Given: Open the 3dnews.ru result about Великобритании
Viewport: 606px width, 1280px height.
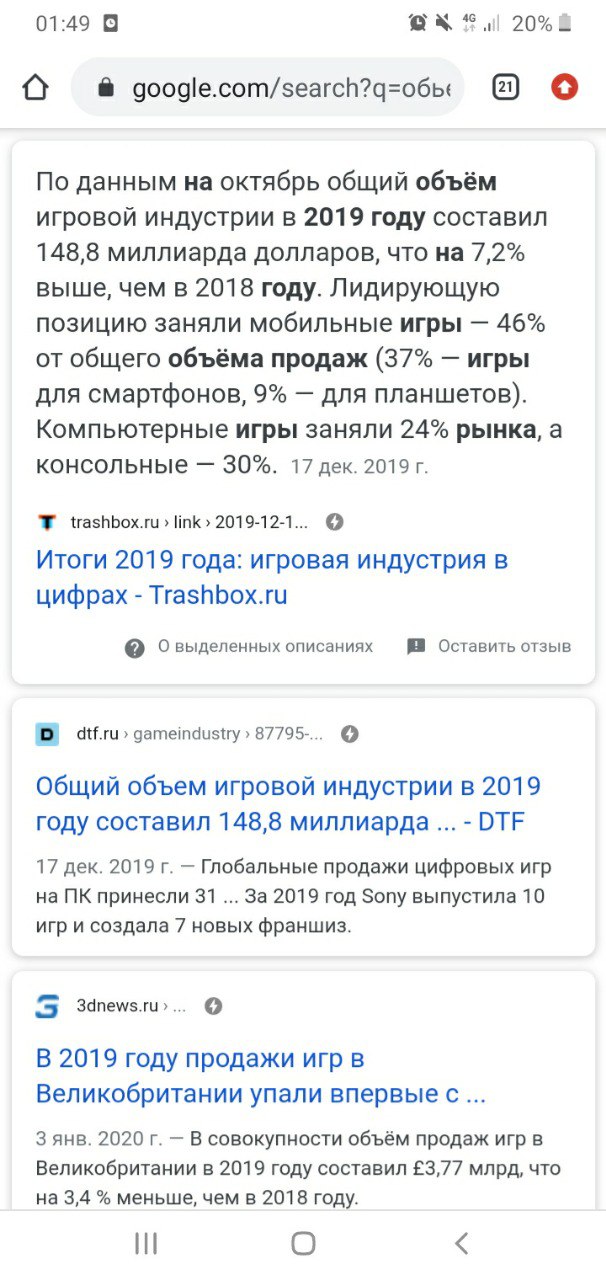Looking at the screenshot, I should [x=260, y=1076].
